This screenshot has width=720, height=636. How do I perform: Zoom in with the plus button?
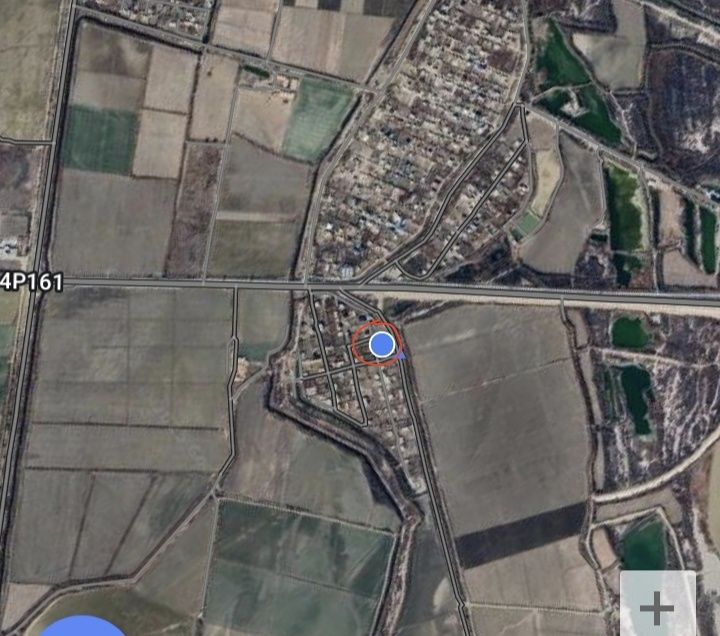(x=657, y=606)
